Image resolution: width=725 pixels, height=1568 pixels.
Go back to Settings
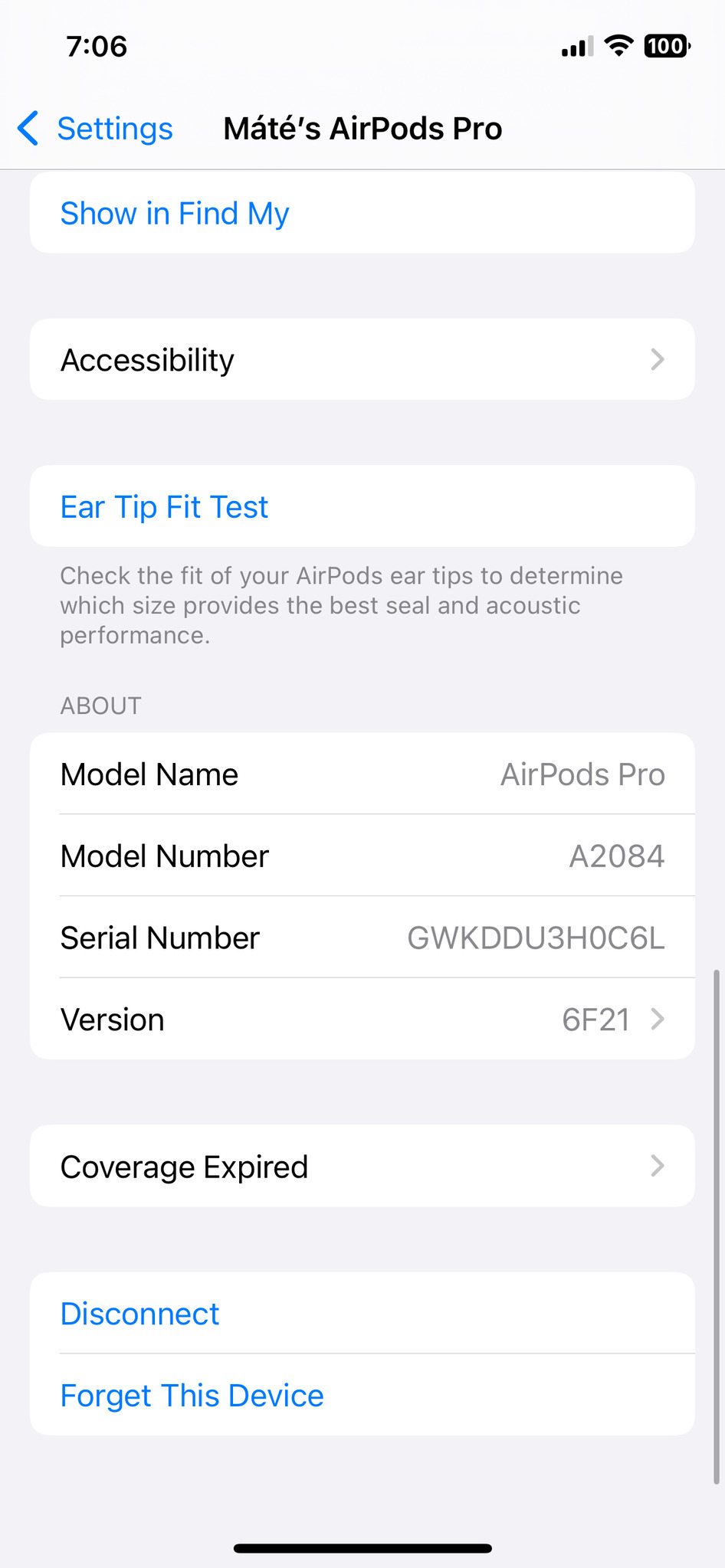coord(97,129)
